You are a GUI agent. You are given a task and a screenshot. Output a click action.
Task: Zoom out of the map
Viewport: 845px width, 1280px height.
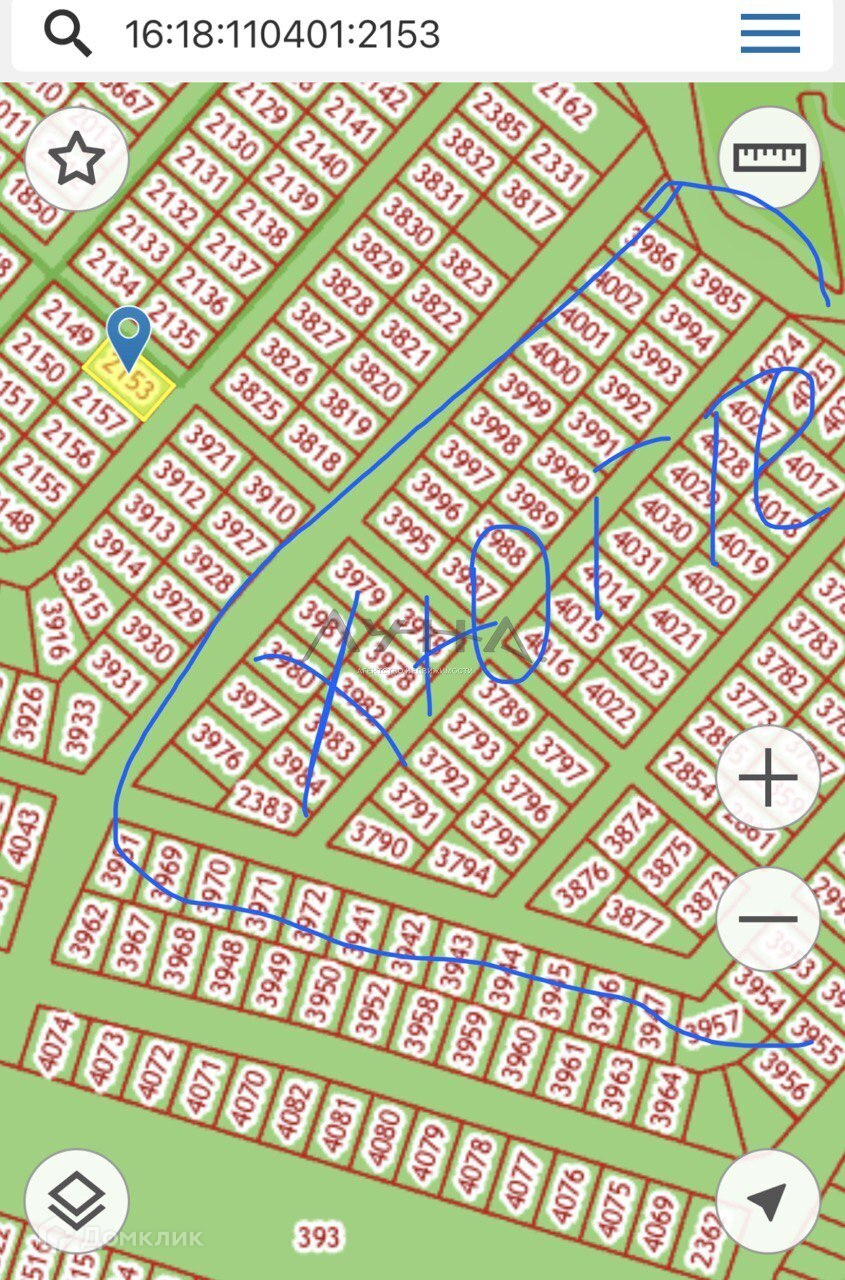coord(768,919)
